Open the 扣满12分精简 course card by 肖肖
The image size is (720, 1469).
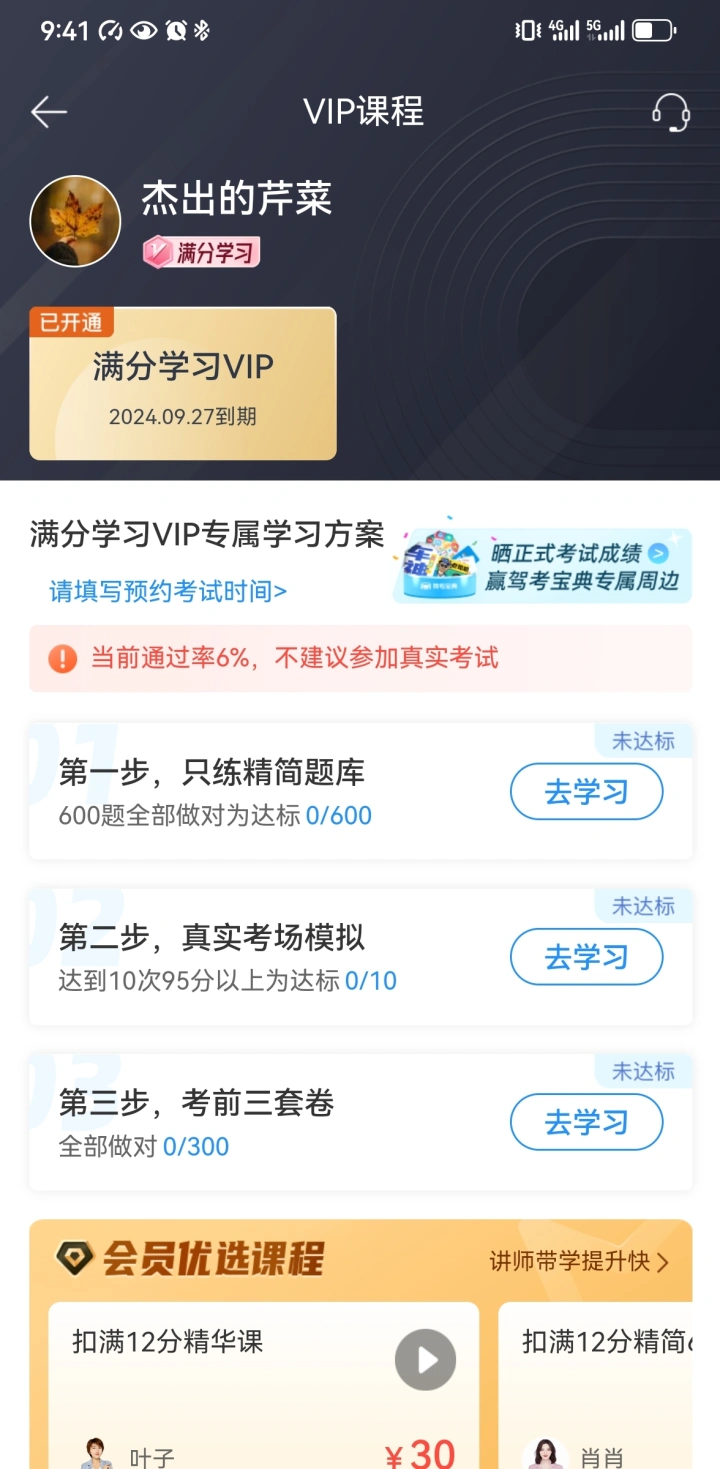596,1386
